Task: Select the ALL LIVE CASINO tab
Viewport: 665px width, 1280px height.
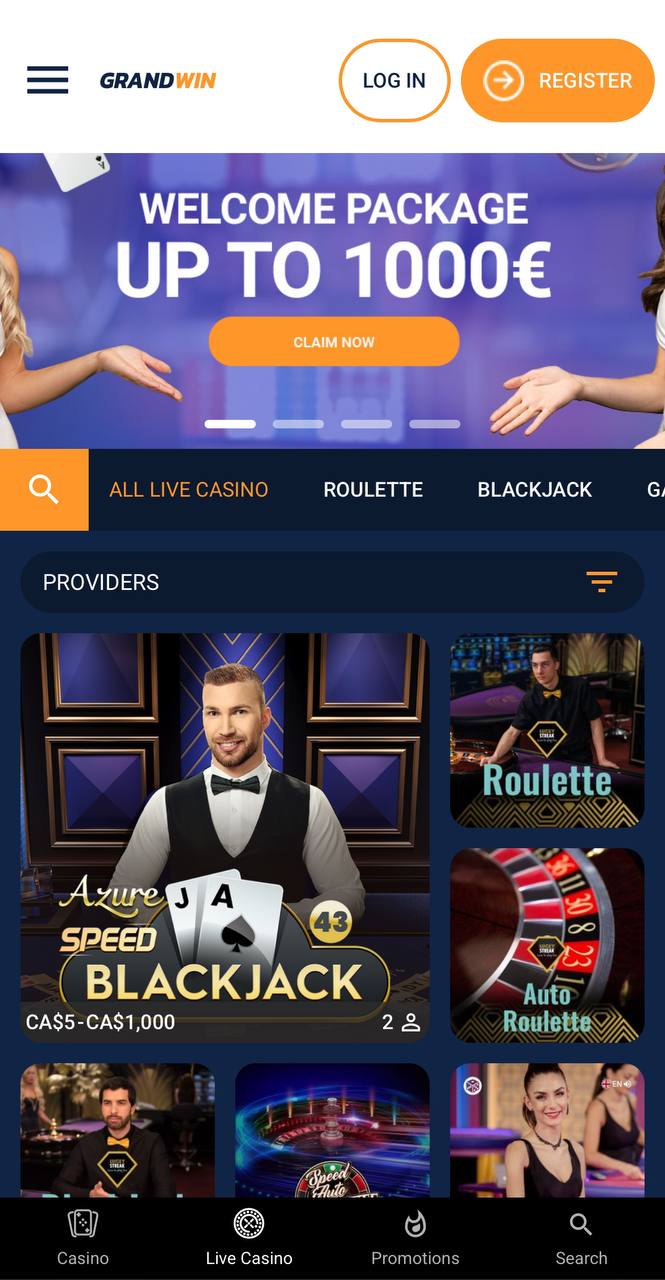Action: click(x=189, y=490)
